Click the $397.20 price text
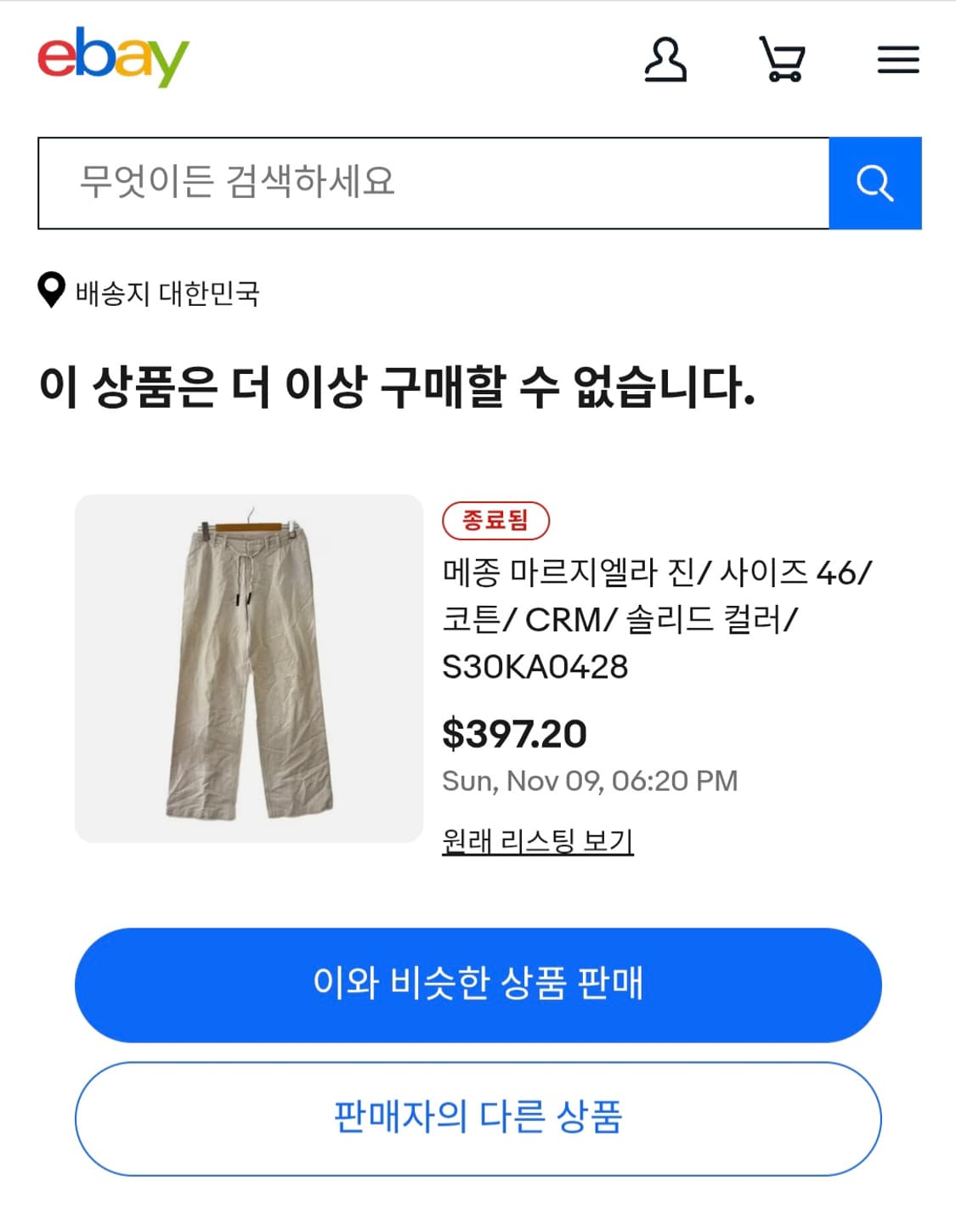 [x=514, y=733]
